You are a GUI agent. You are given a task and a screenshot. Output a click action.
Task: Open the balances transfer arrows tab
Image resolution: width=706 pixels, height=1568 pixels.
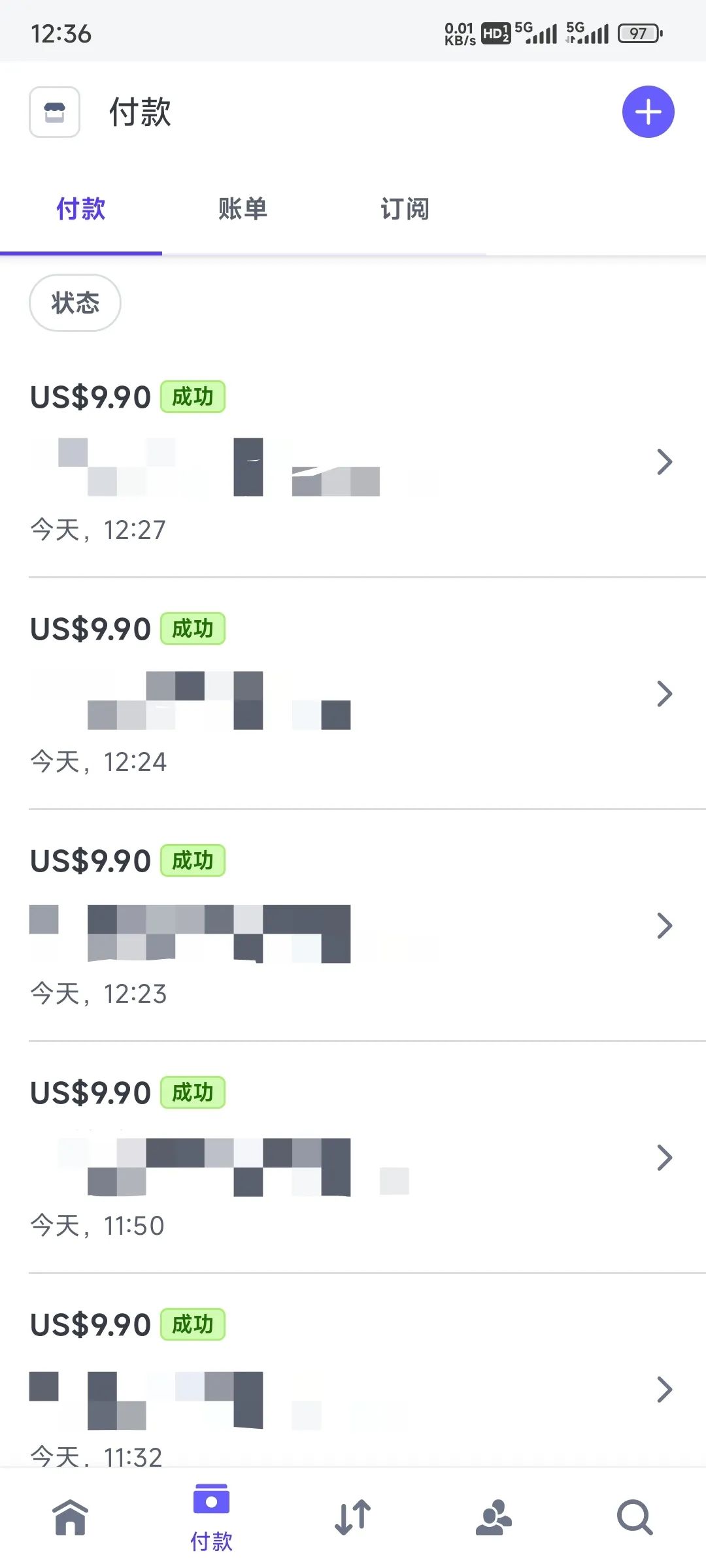(x=353, y=1517)
